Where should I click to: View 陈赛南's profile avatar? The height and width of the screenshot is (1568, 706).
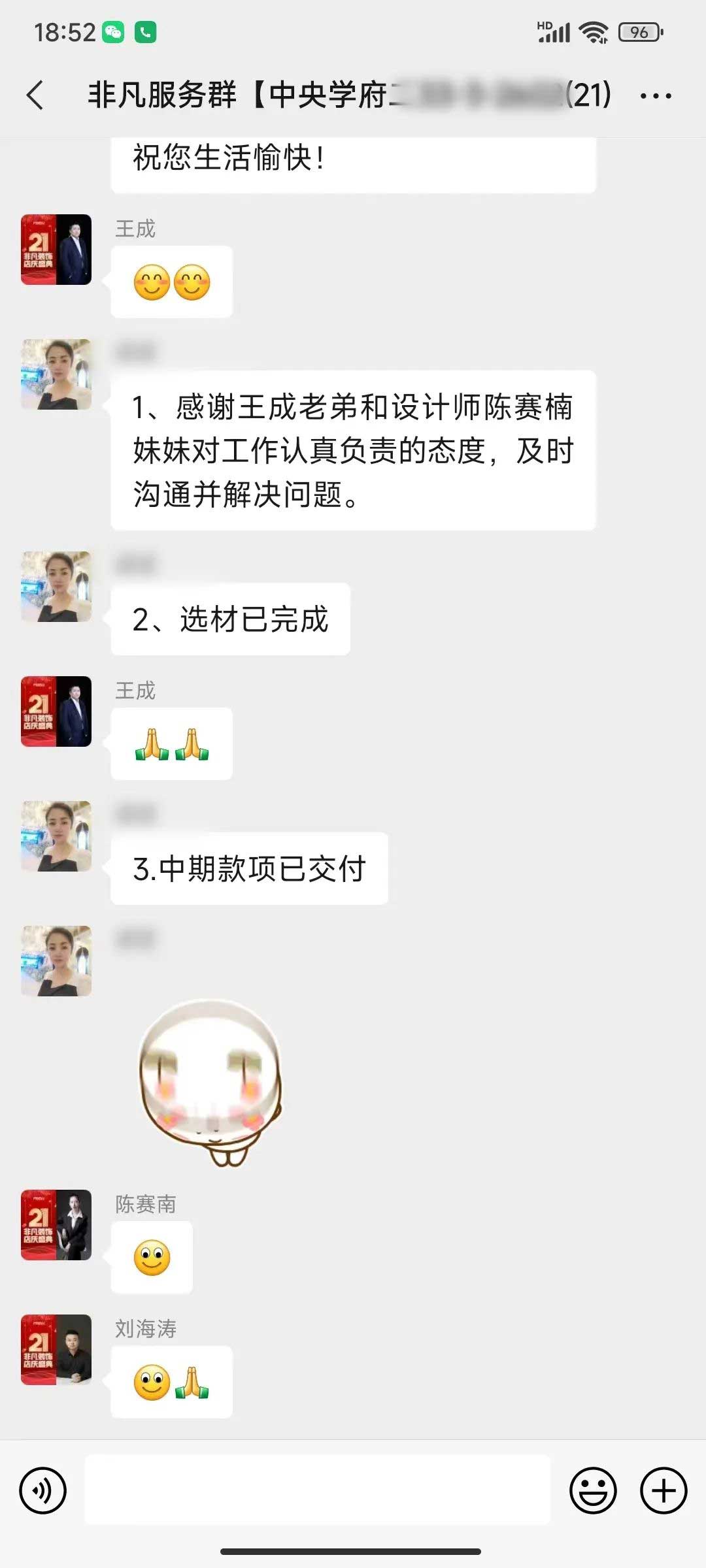(x=56, y=1225)
